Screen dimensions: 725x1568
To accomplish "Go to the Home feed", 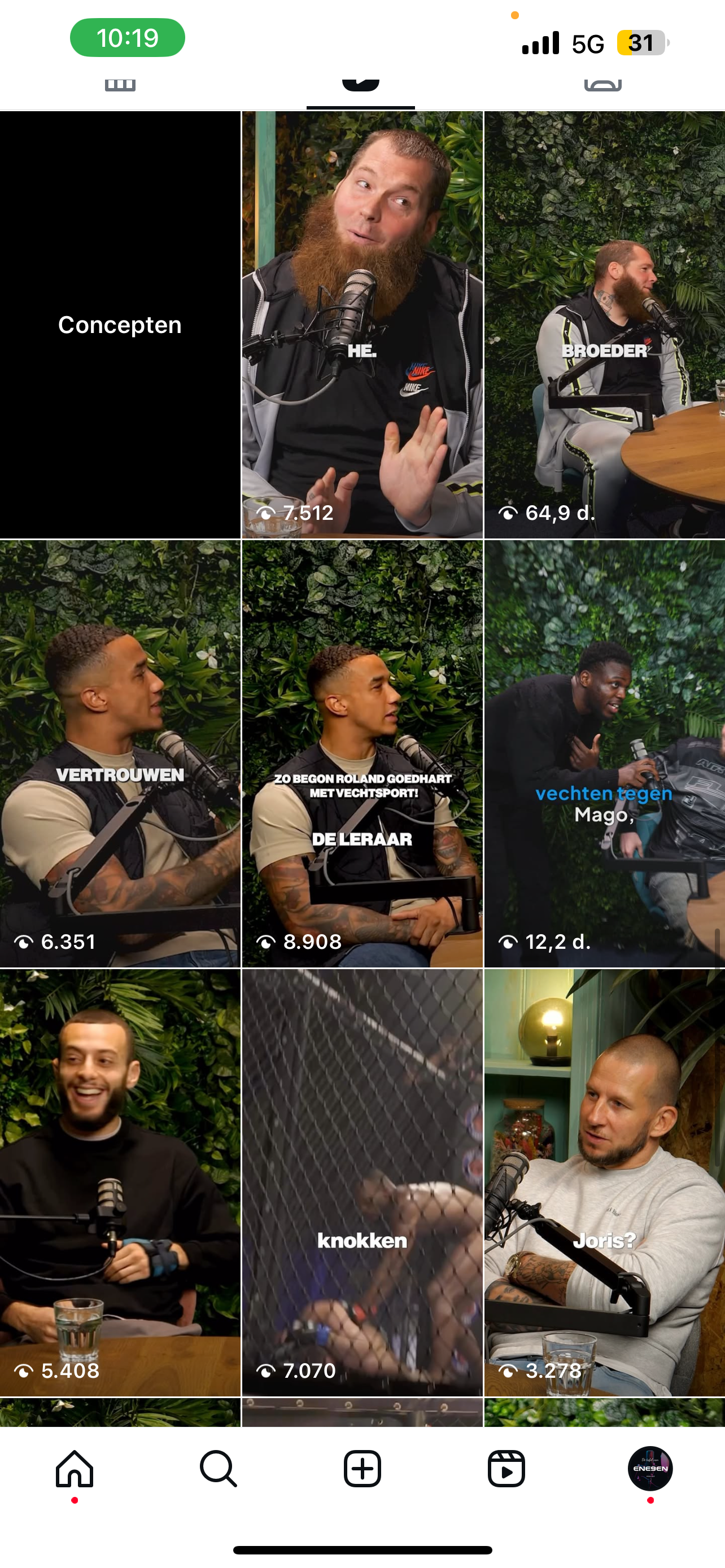I will (x=75, y=1468).
